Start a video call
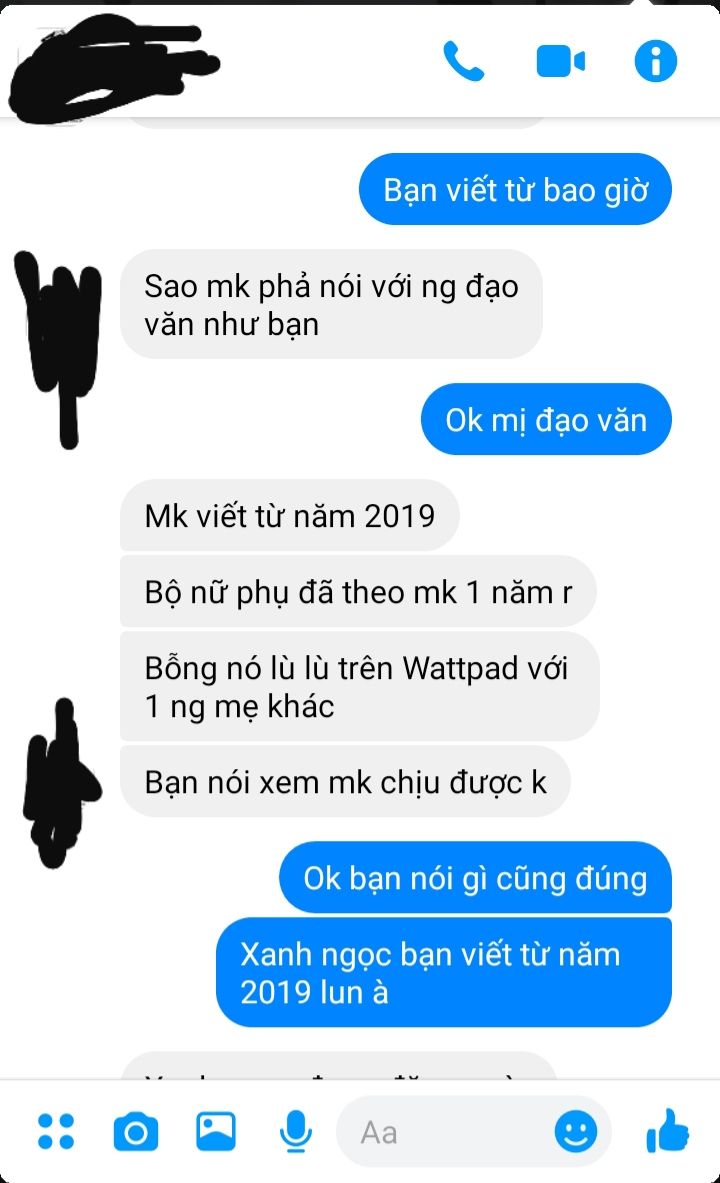 coord(561,61)
